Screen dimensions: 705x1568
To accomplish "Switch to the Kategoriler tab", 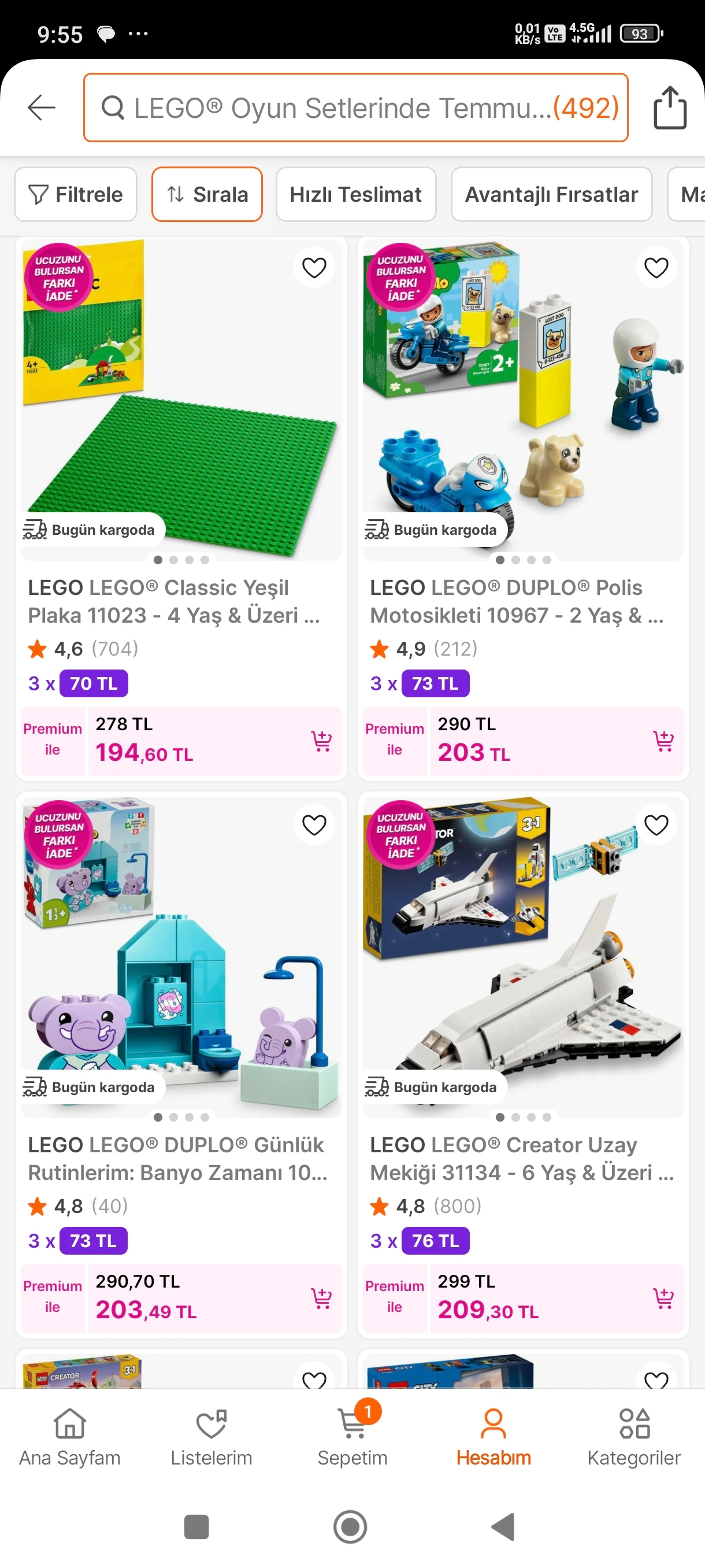I will point(634,1437).
